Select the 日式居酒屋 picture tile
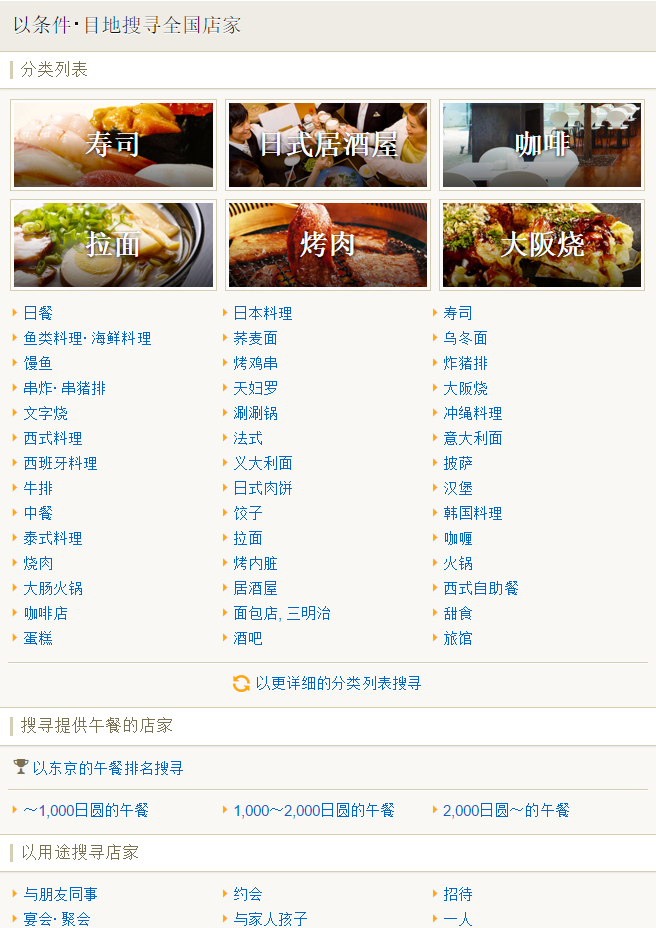Screen dimensions: 656x928 point(328,145)
